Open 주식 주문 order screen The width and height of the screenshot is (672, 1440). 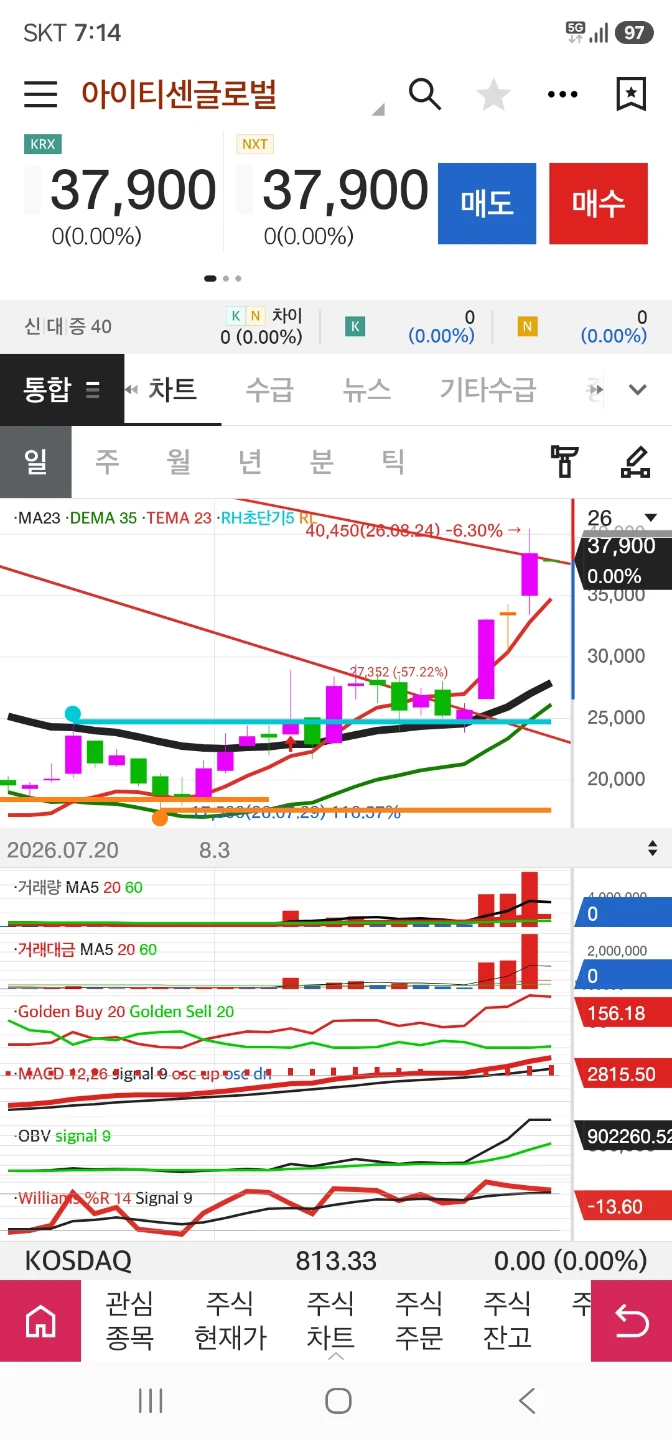click(419, 1320)
